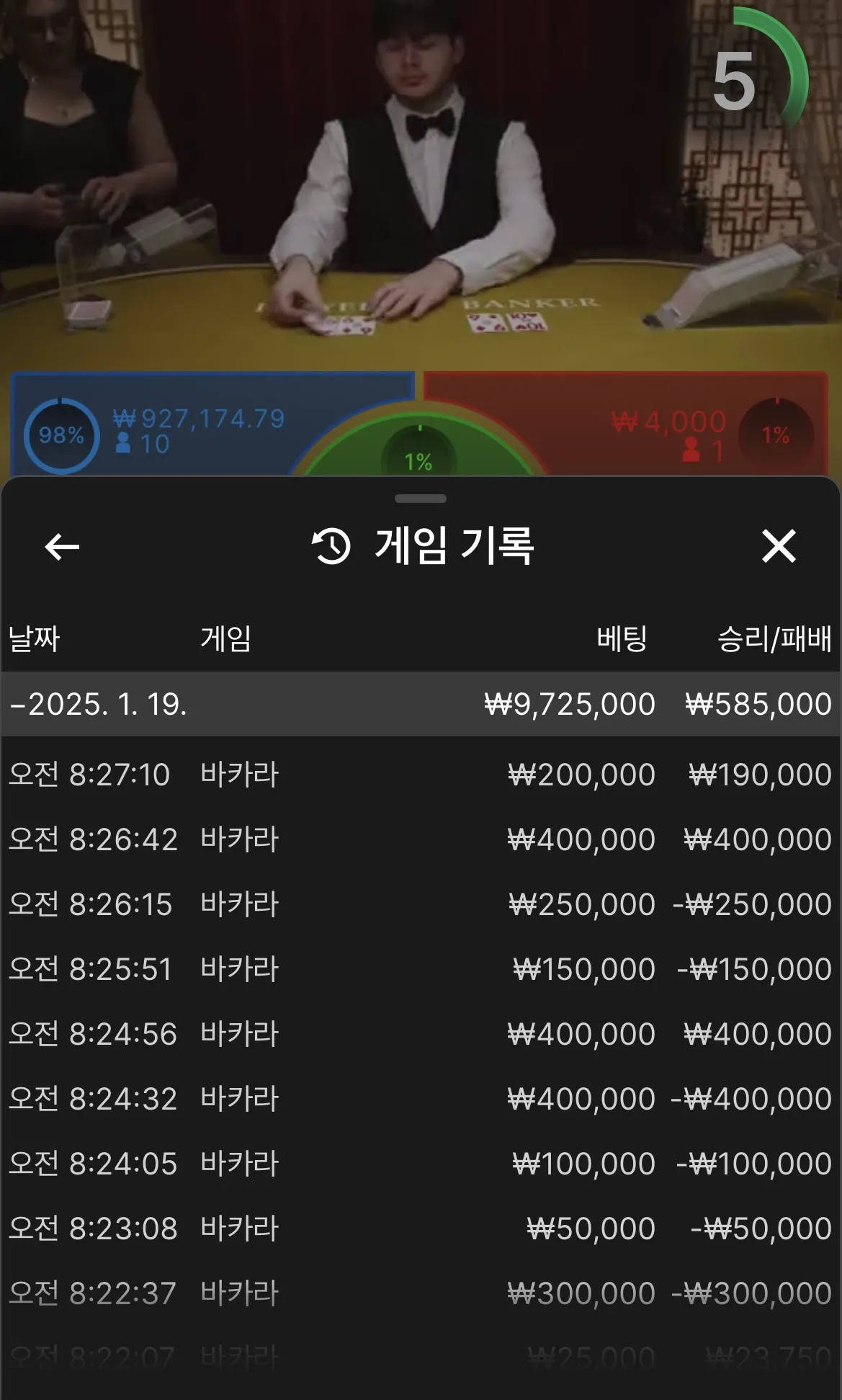
Task: Select the 오전 8:24:05 baccarat record
Action: [421, 1164]
